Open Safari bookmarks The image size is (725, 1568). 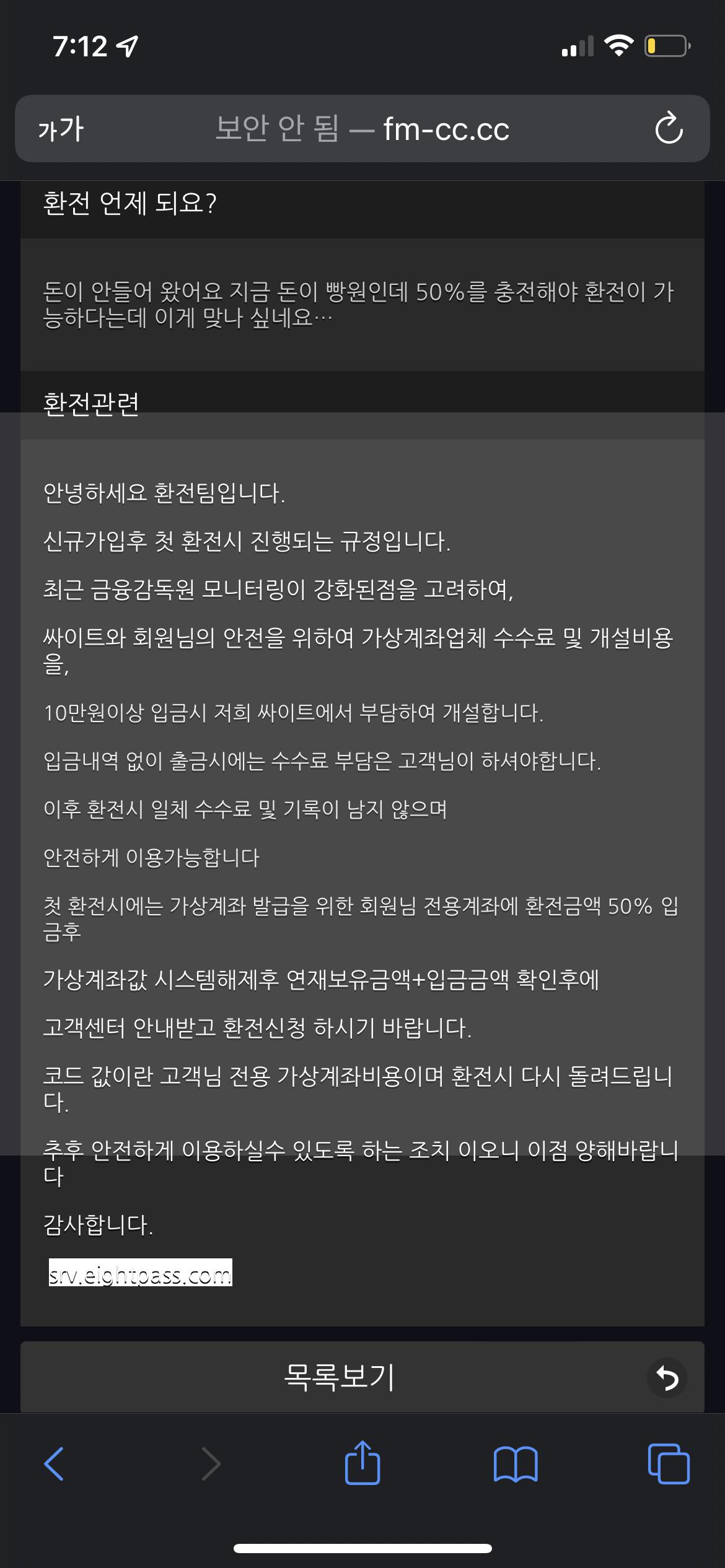[x=516, y=1464]
